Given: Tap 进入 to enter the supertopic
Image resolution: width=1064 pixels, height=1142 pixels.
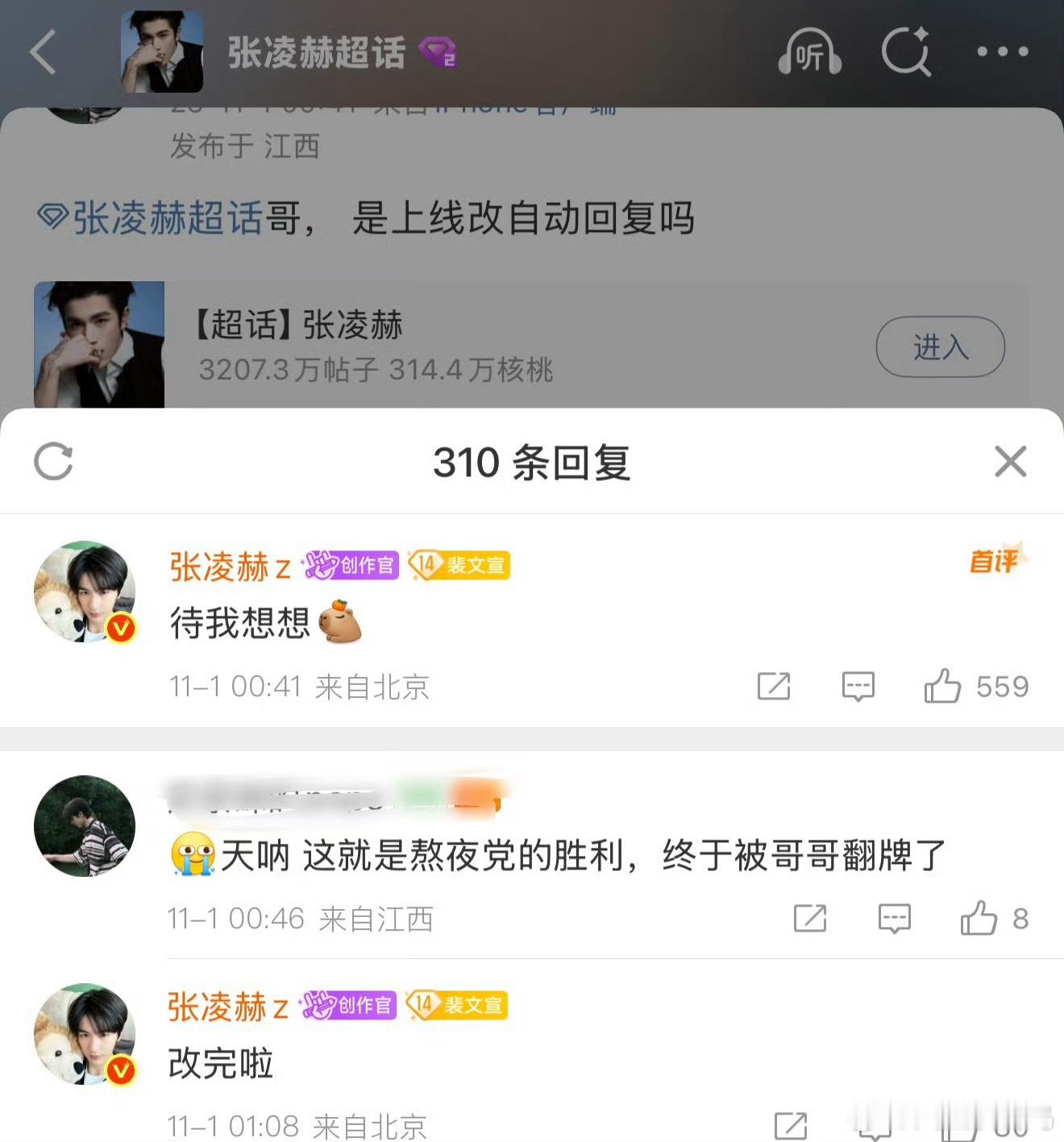Looking at the screenshot, I should 941,346.
